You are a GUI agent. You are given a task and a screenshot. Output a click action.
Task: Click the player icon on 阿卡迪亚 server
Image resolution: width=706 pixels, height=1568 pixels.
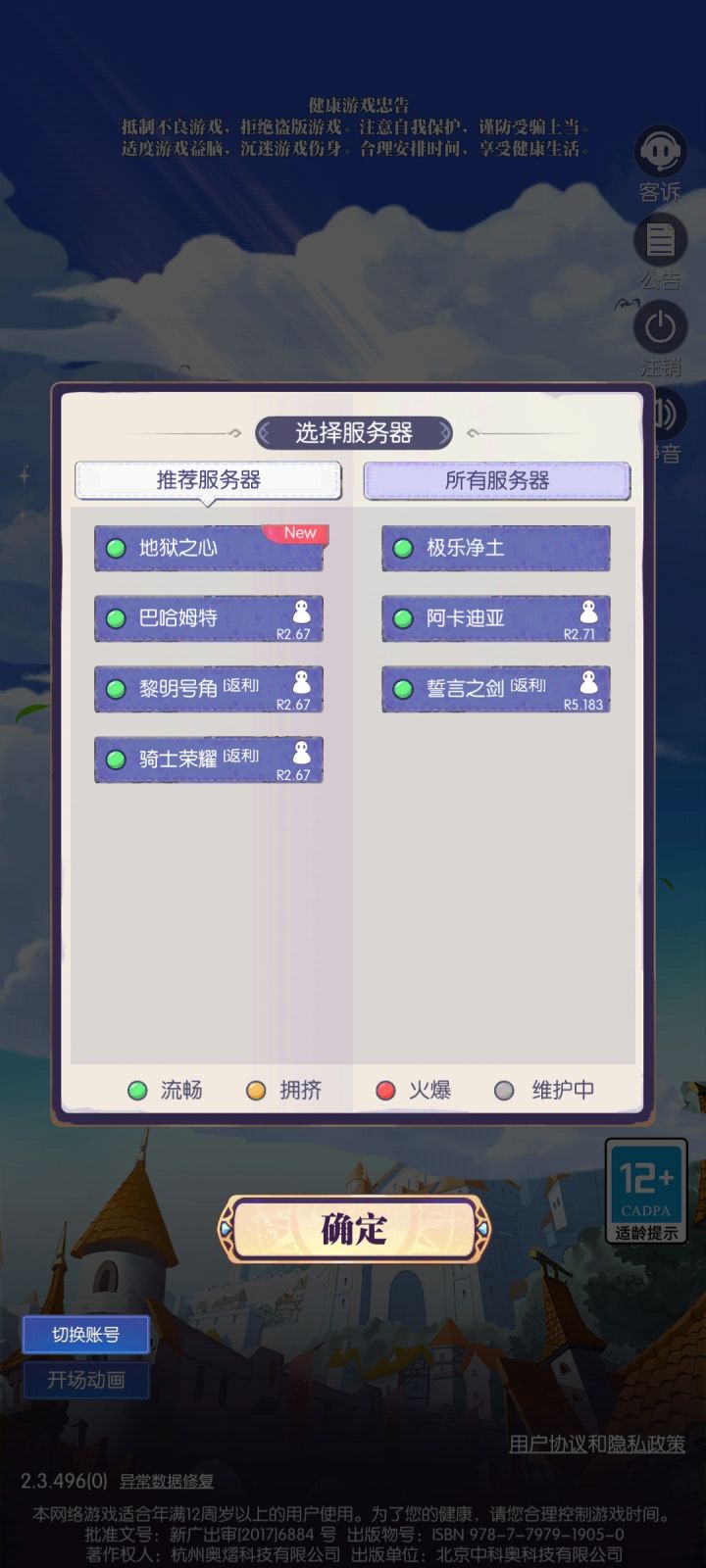[587, 612]
